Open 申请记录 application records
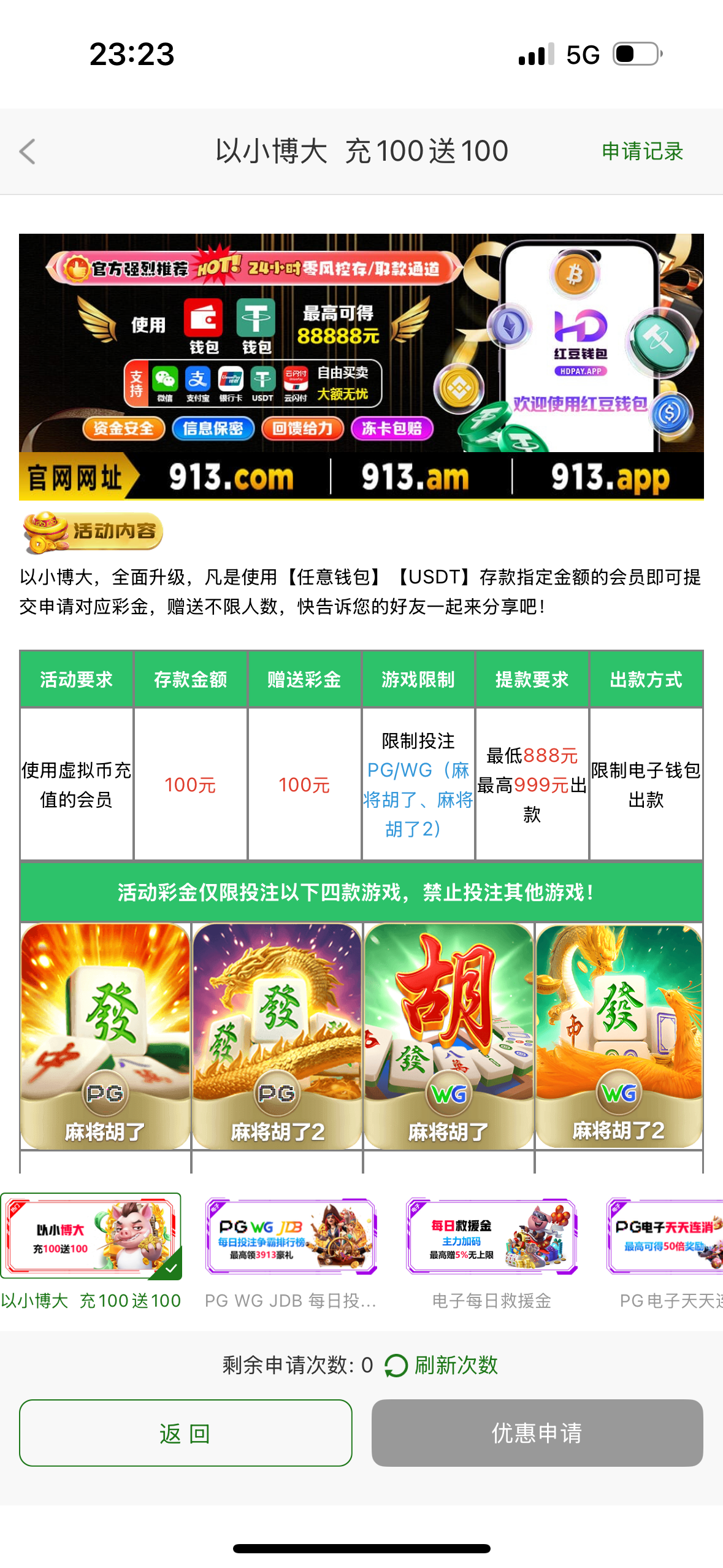Image resolution: width=723 pixels, height=1568 pixels. click(x=641, y=152)
